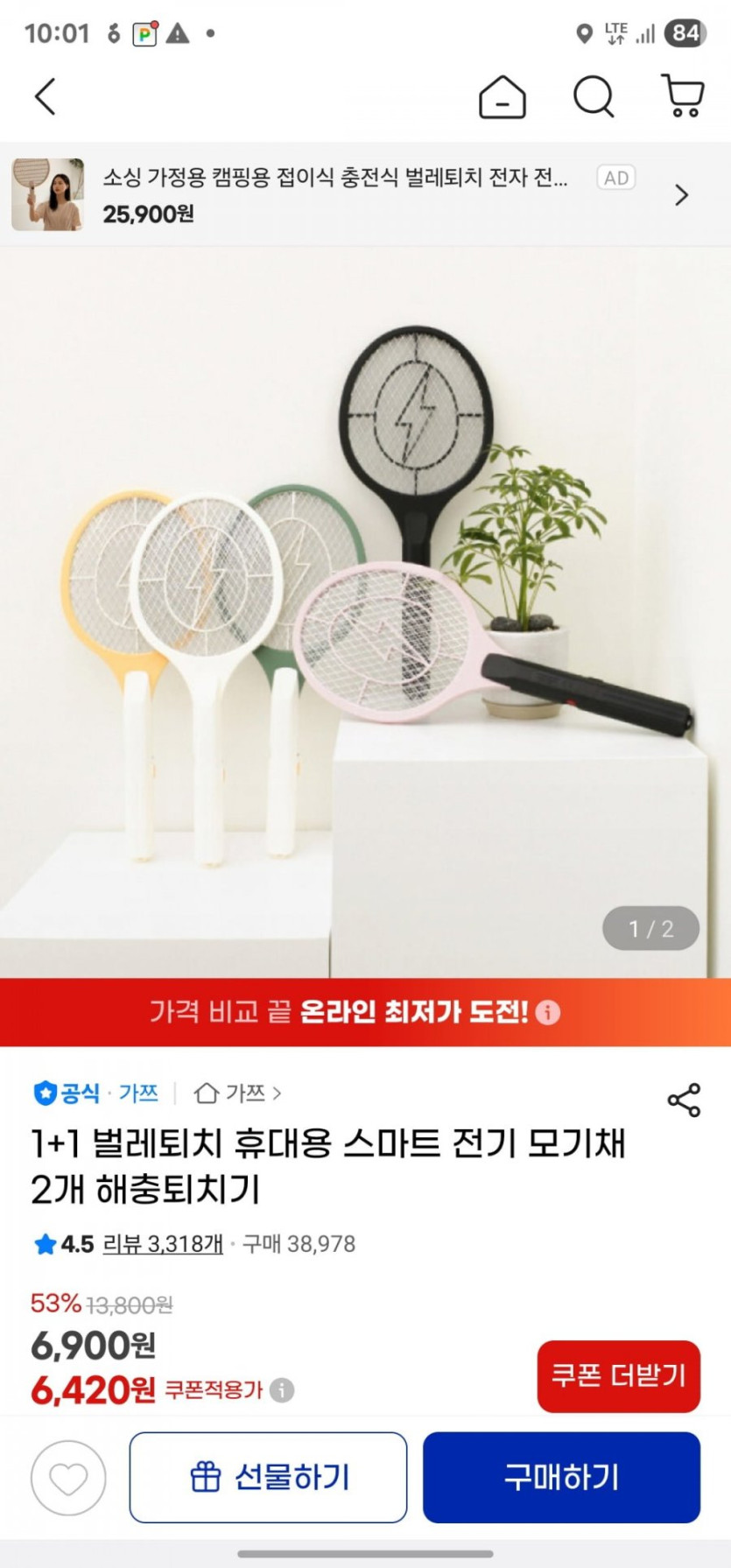Tap 쿠폰 더받기 to get more coupons

coord(618,1375)
